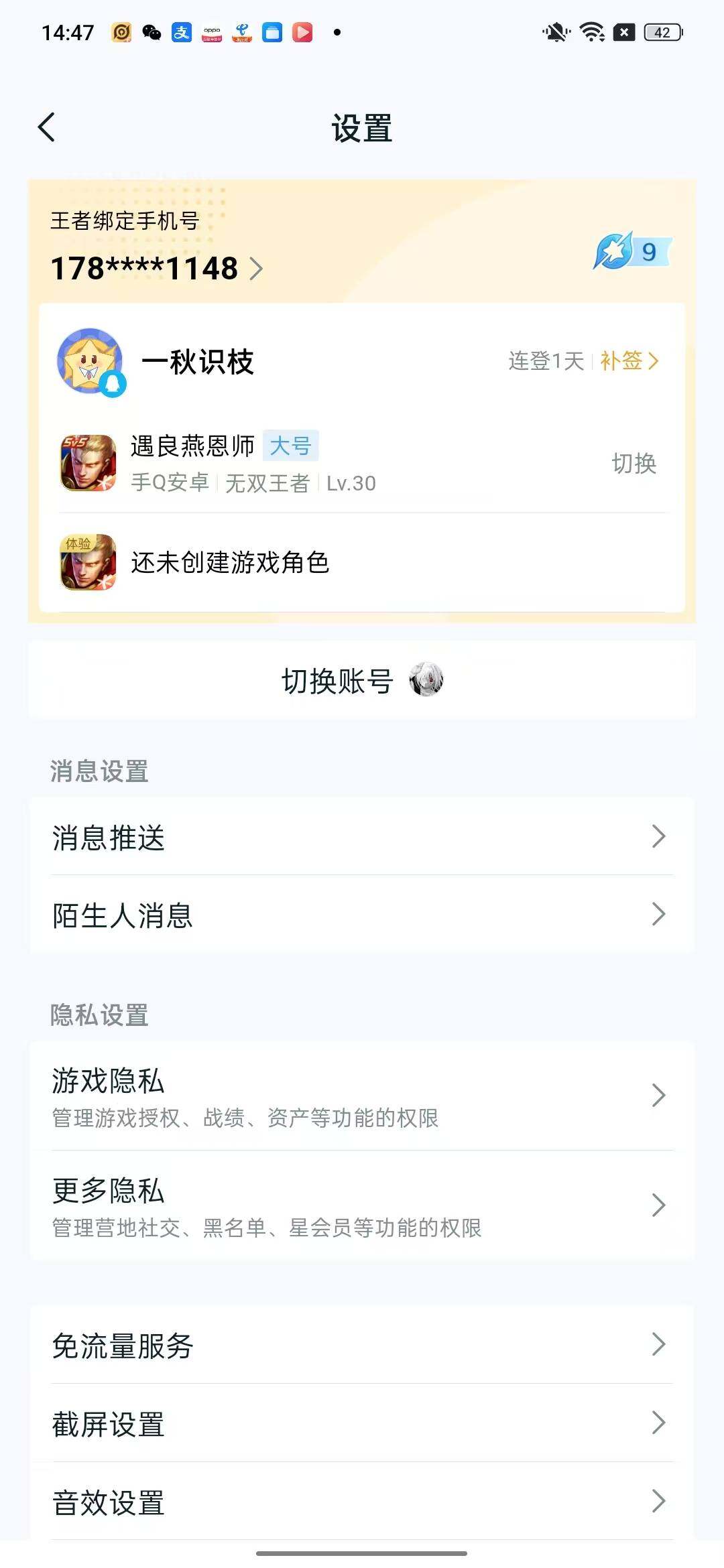Open the 5v5 王者荣耀 game icon
724x1568 pixels.
pyautogui.click(x=87, y=464)
